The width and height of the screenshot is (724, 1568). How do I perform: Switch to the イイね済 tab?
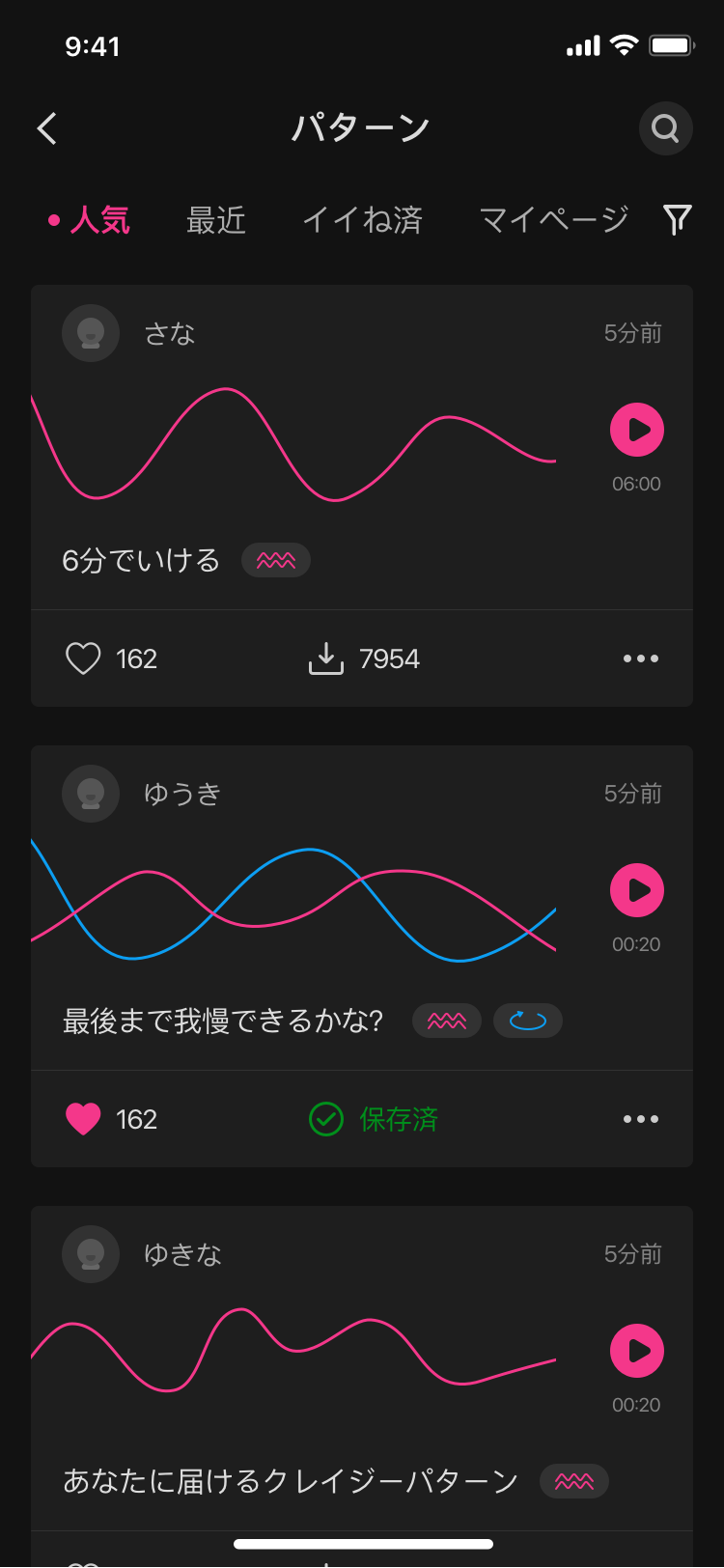click(x=362, y=220)
